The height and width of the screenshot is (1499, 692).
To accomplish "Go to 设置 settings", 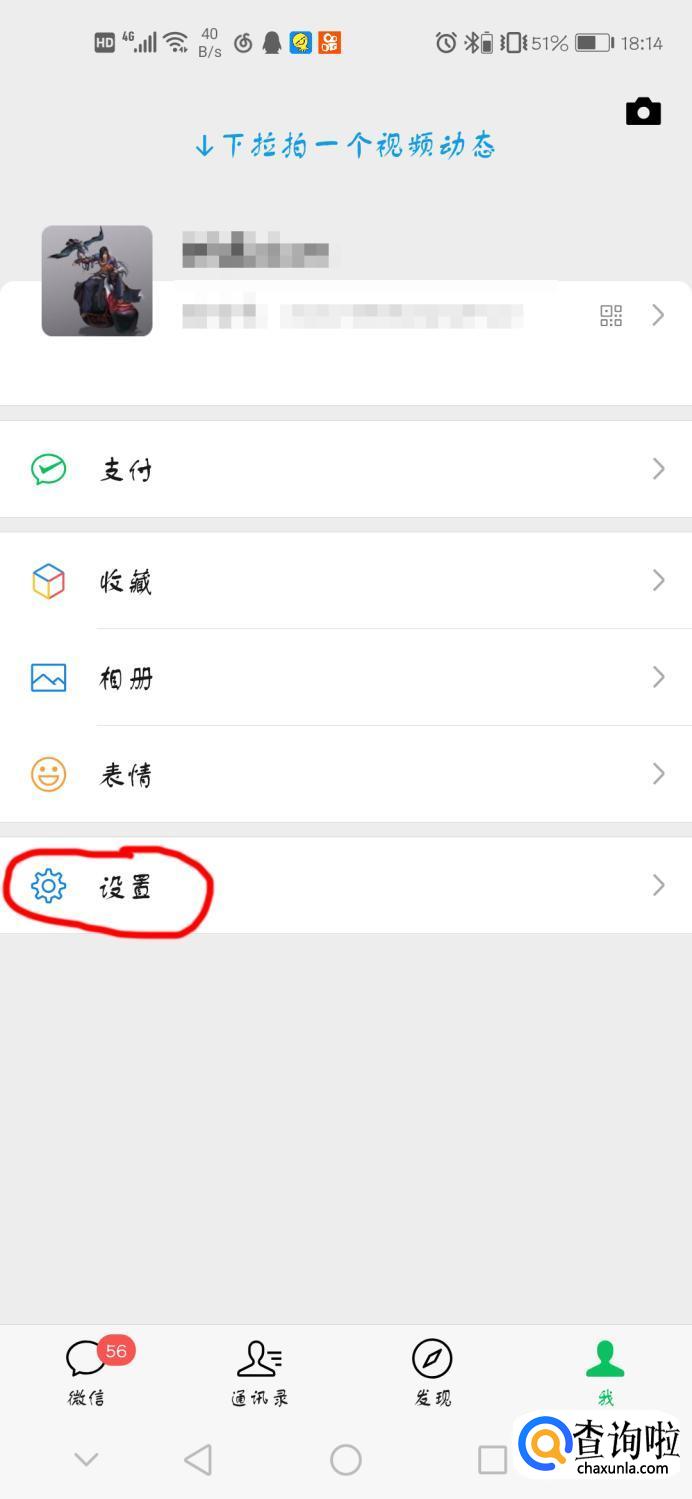I will 345,886.
